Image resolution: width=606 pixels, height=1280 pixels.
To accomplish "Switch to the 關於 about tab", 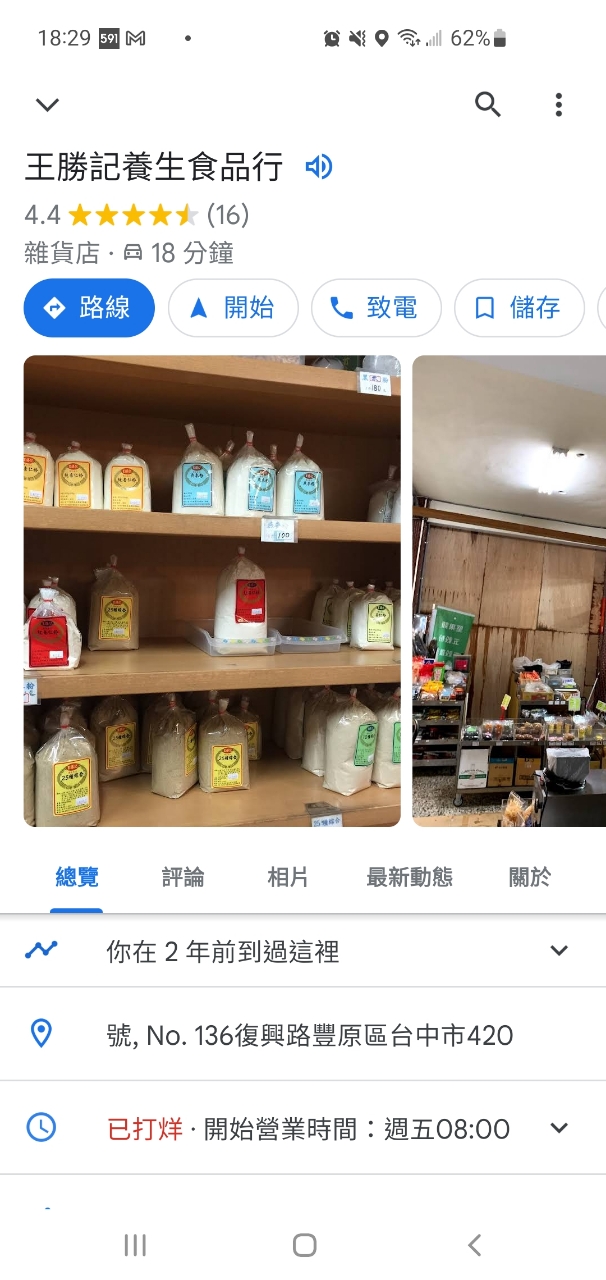I will (530, 878).
